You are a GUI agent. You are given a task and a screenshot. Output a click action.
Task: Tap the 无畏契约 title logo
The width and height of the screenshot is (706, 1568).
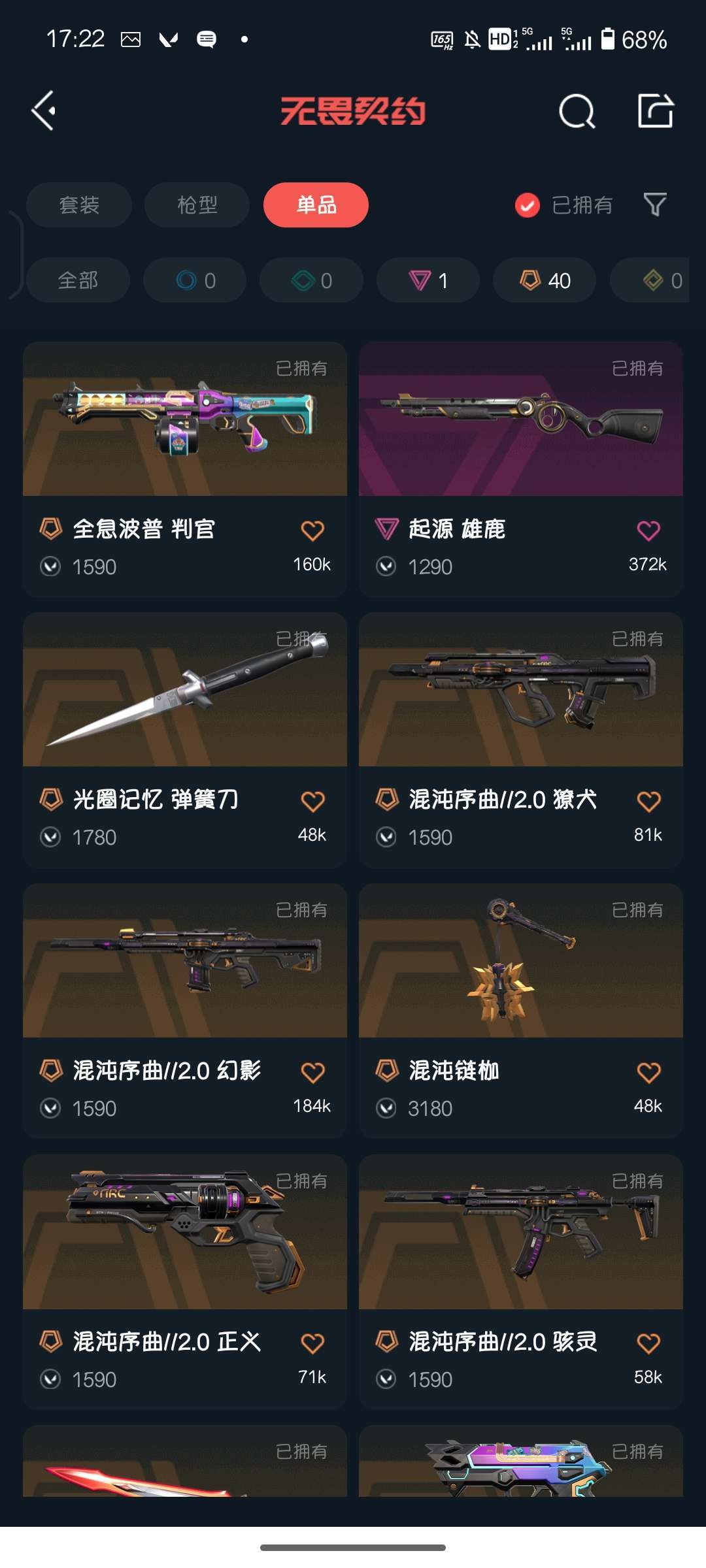click(x=353, y=111)
